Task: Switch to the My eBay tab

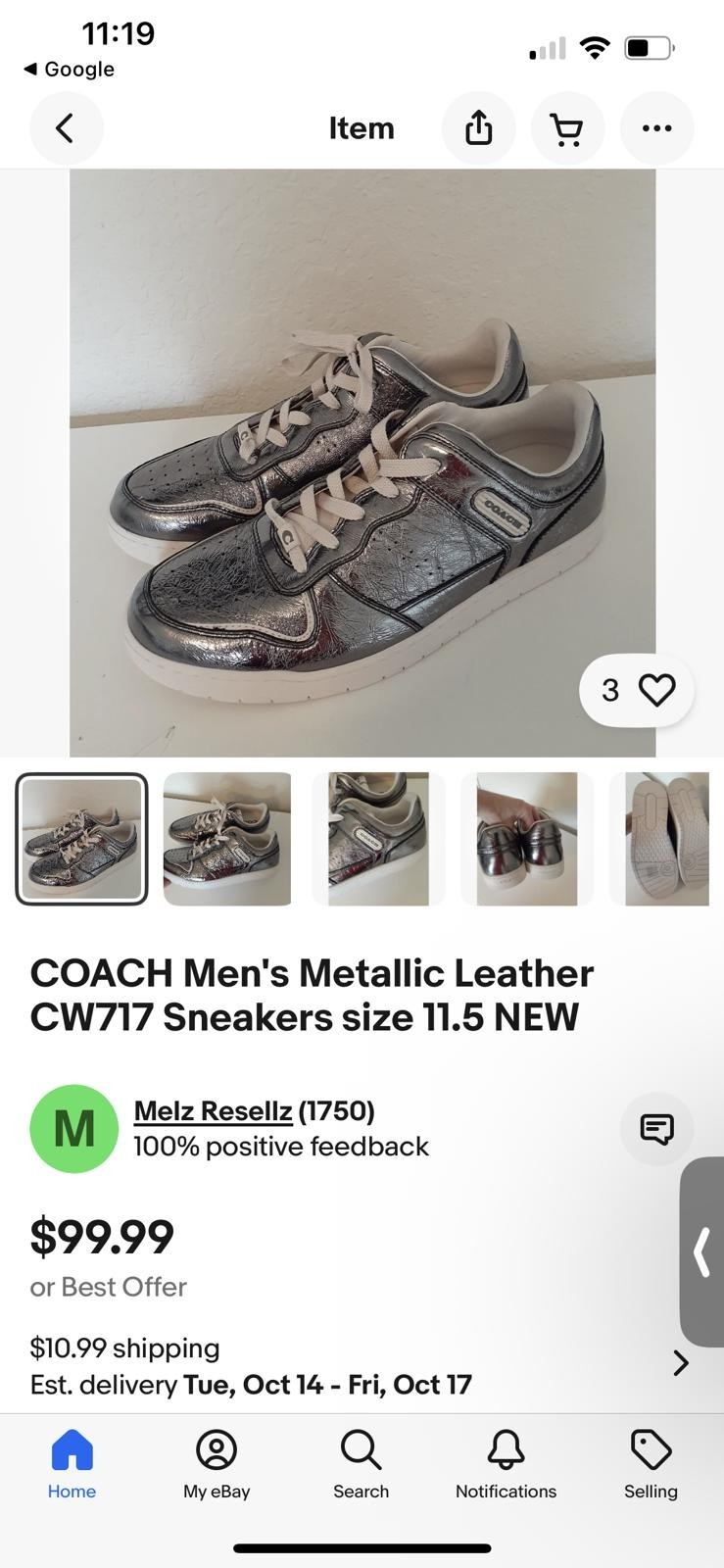Action: [x=217, y=1464]
